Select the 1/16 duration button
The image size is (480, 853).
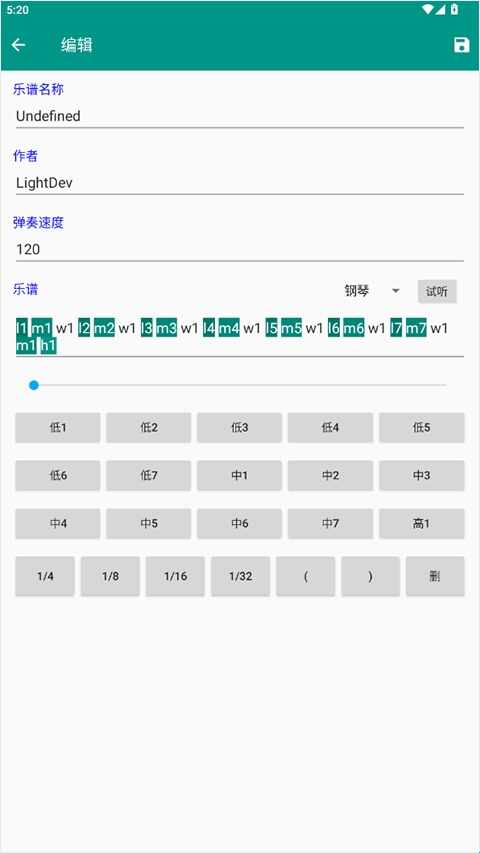point(175,576)
